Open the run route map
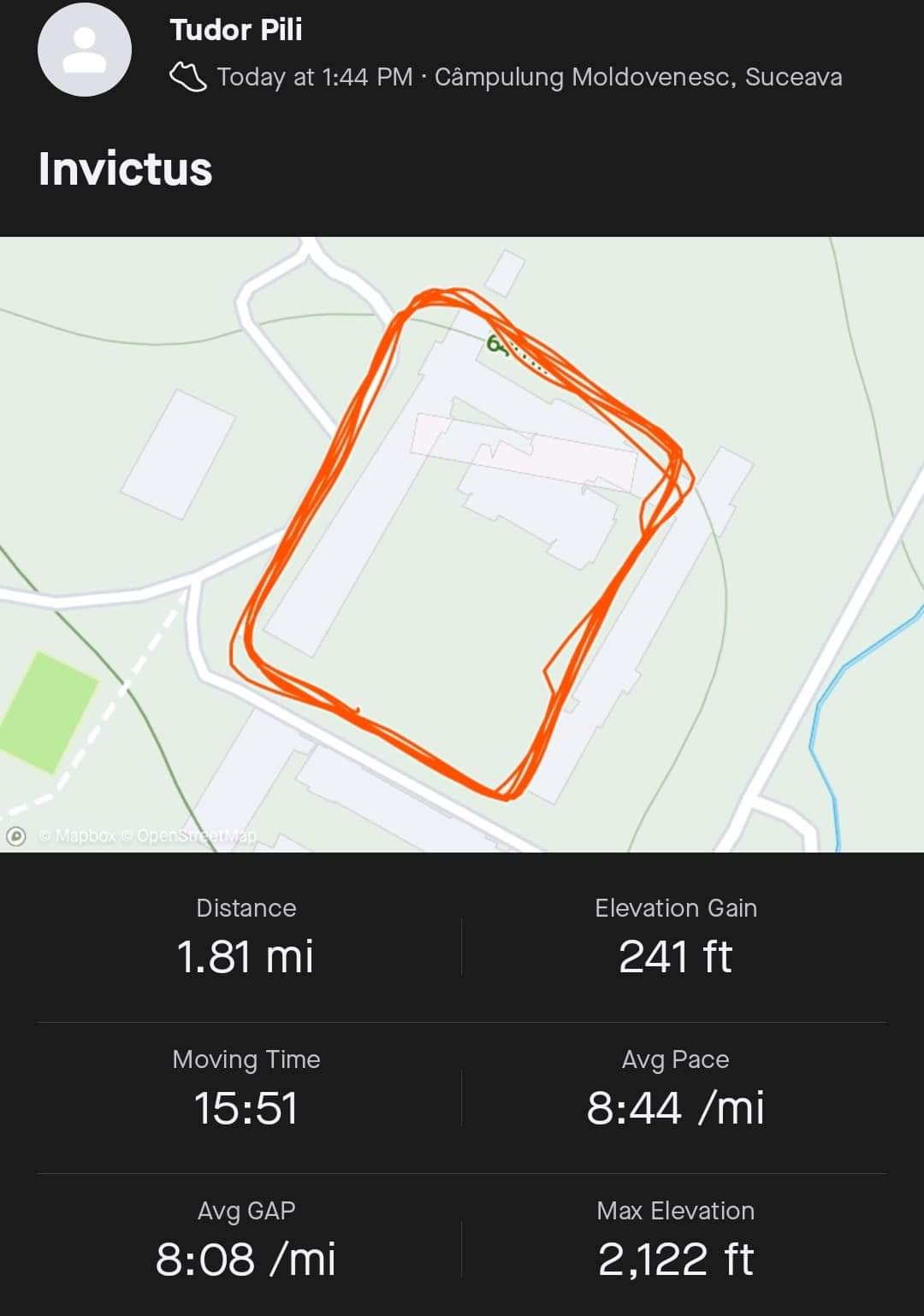 point(462,544)
